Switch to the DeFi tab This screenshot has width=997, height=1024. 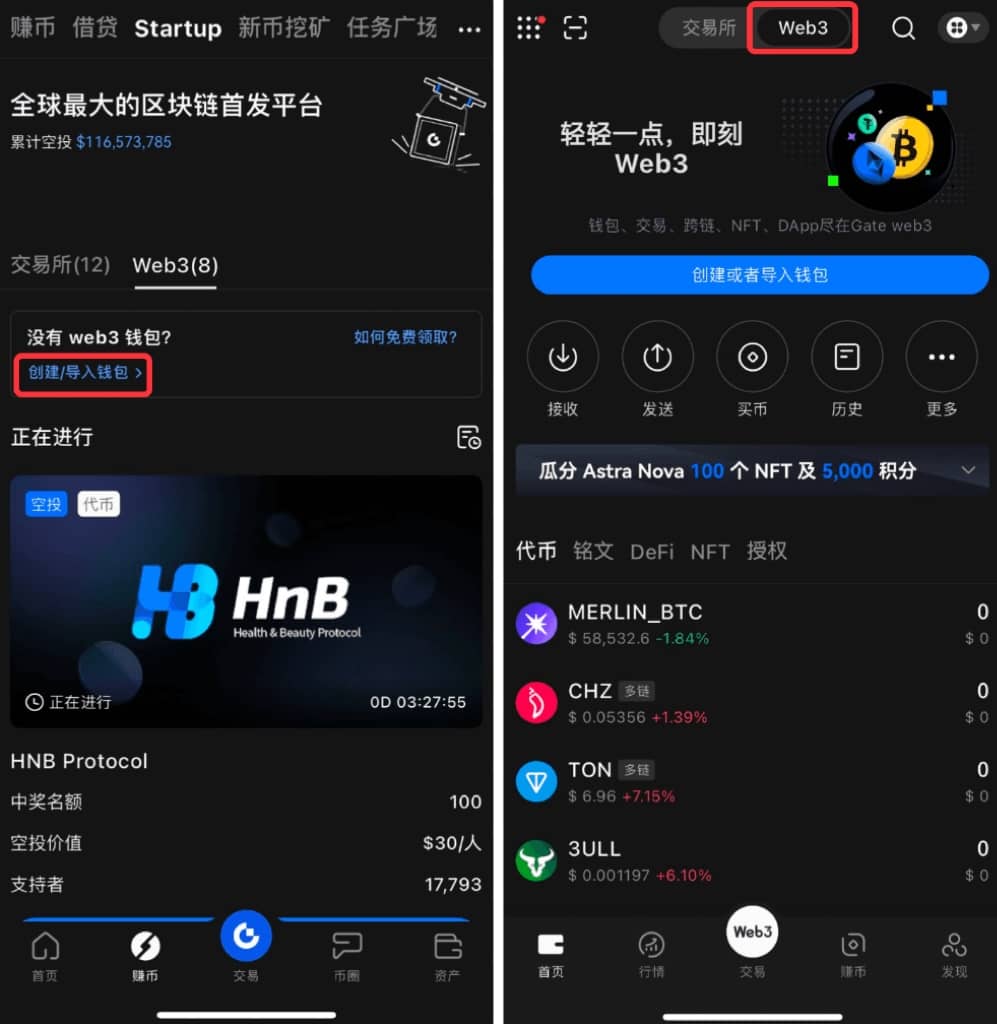click(x=652, y=551)
